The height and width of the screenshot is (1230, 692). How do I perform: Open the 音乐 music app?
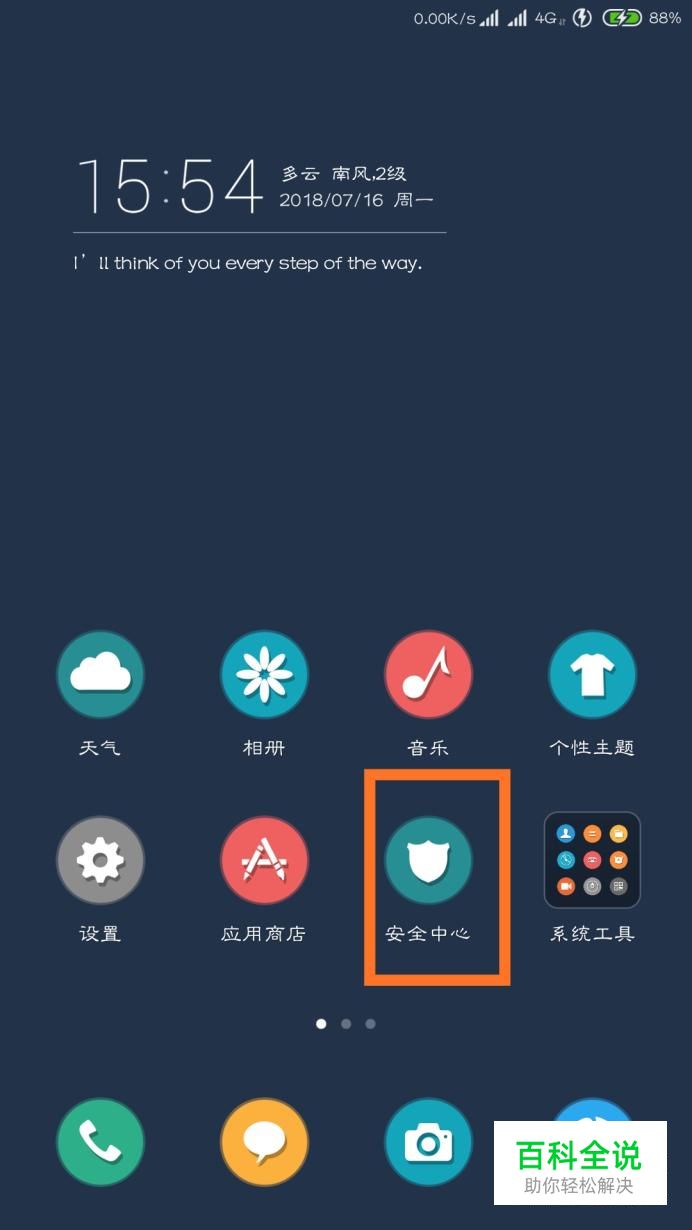click(x=428, y=675)
